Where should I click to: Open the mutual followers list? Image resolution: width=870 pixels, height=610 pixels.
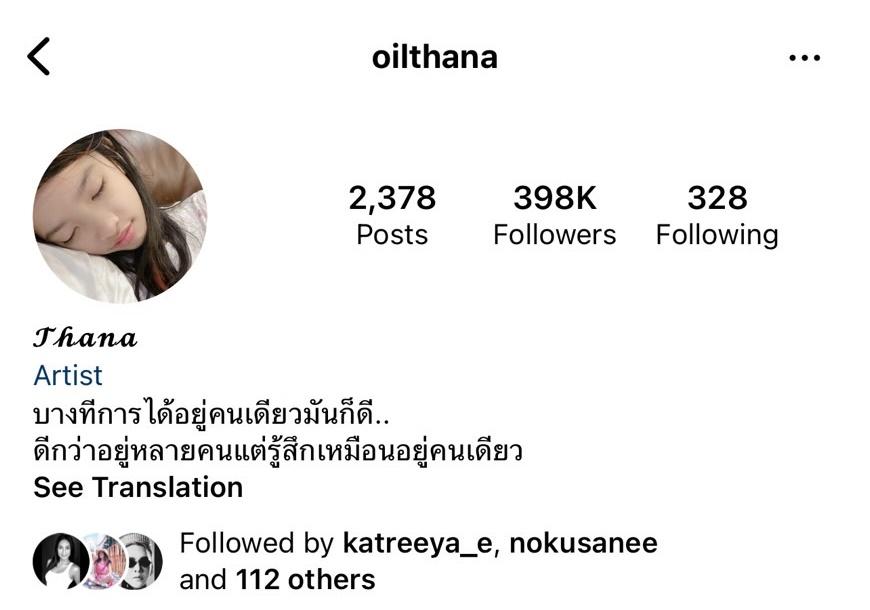417,561
